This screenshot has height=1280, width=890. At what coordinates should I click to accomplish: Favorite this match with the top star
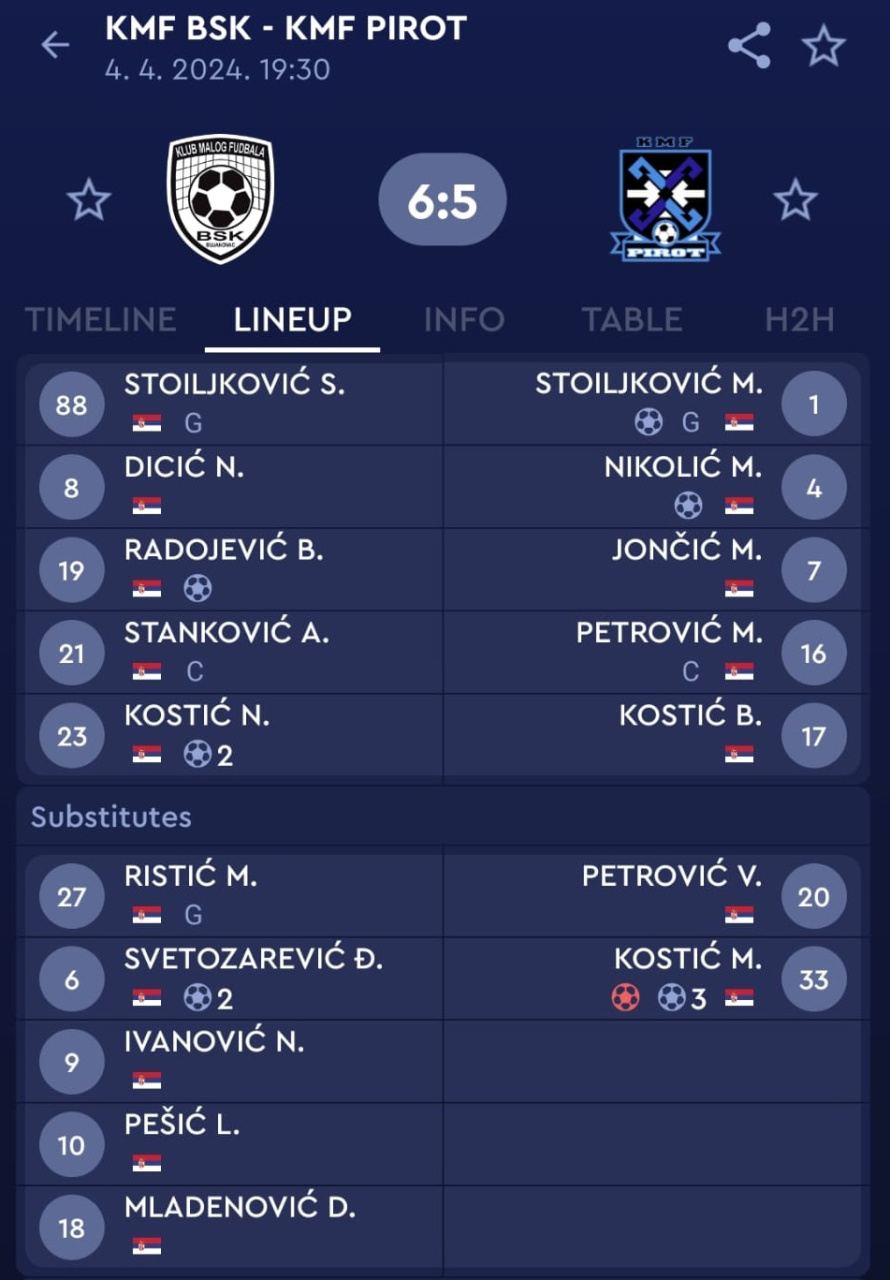(x=824, y=46)
